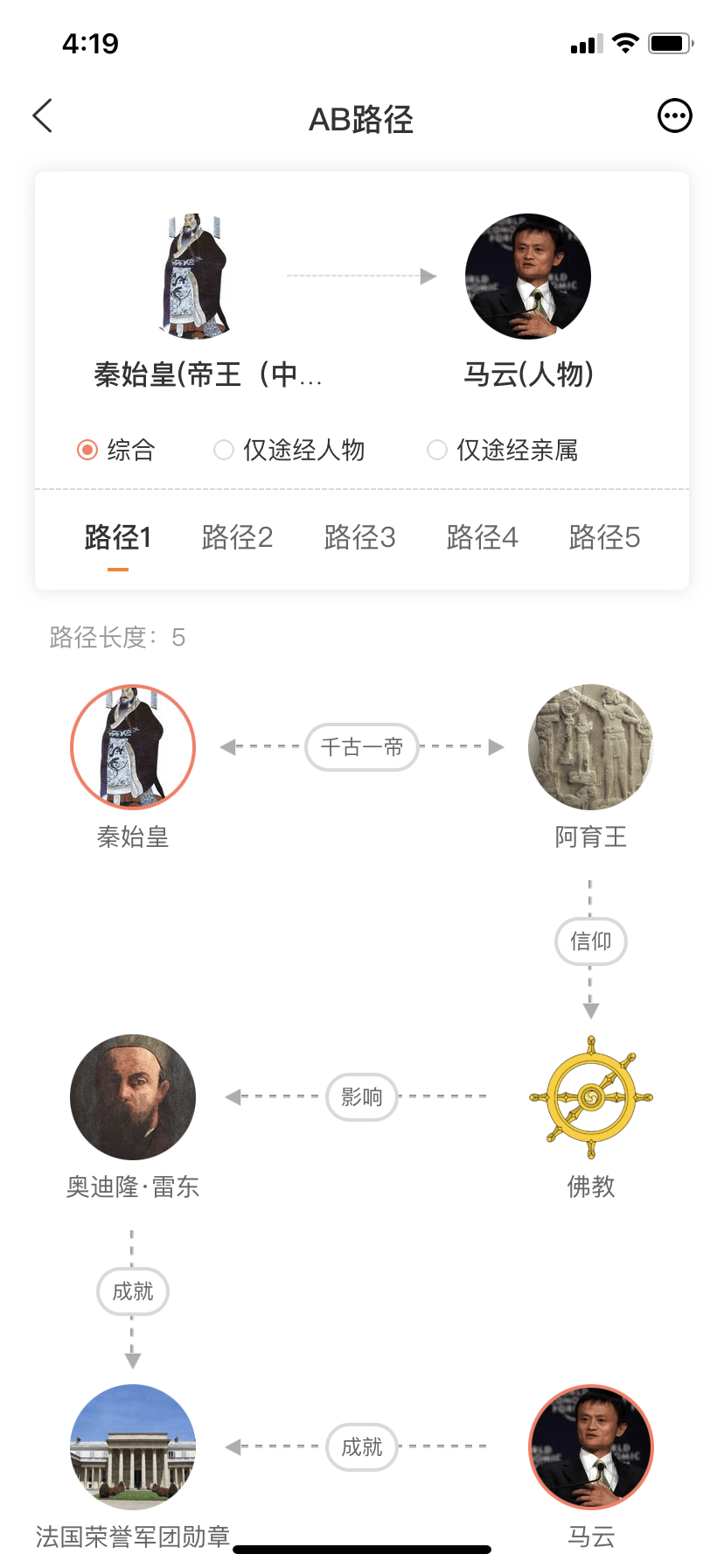Image resolution: width=724 pixels, height=1568 pixels.
Task: Switch to the 路径5 tab
Action: click(605, 537)
